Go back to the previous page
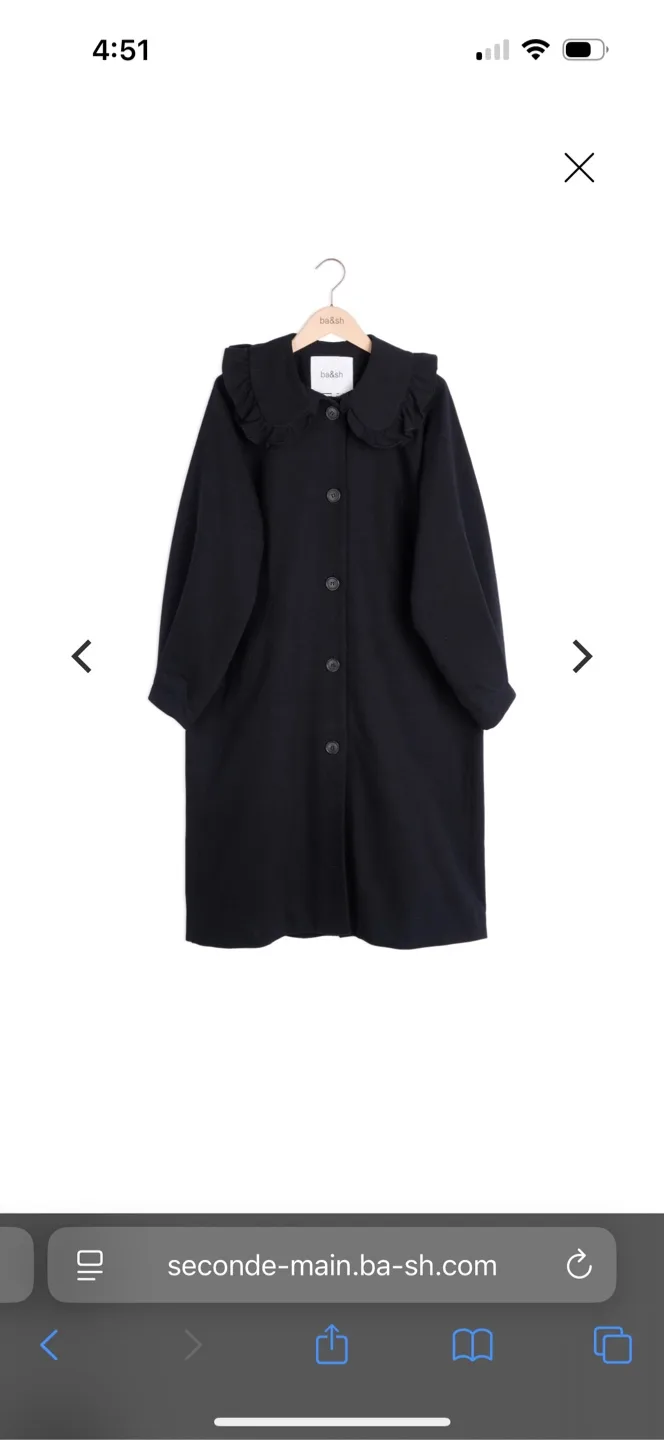The height and width of the screenshot is (1440, 664). [49, 1345]
